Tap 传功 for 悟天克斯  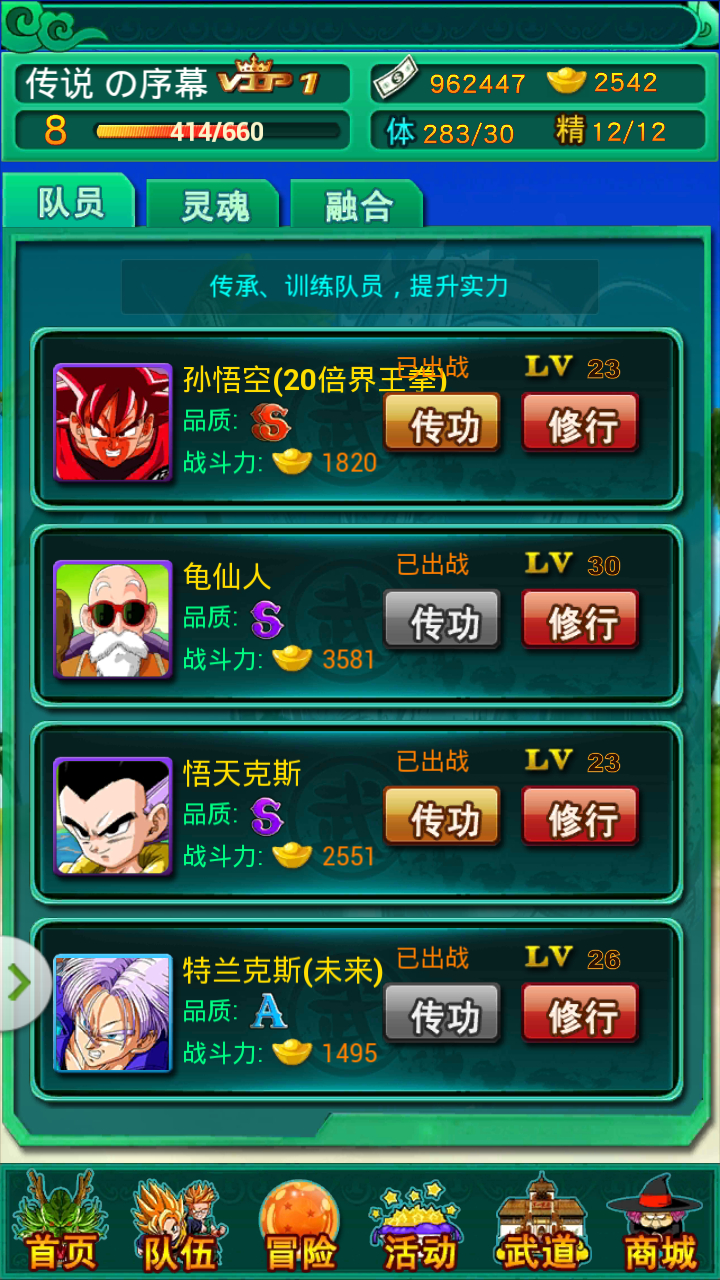[x=442, y=818]
